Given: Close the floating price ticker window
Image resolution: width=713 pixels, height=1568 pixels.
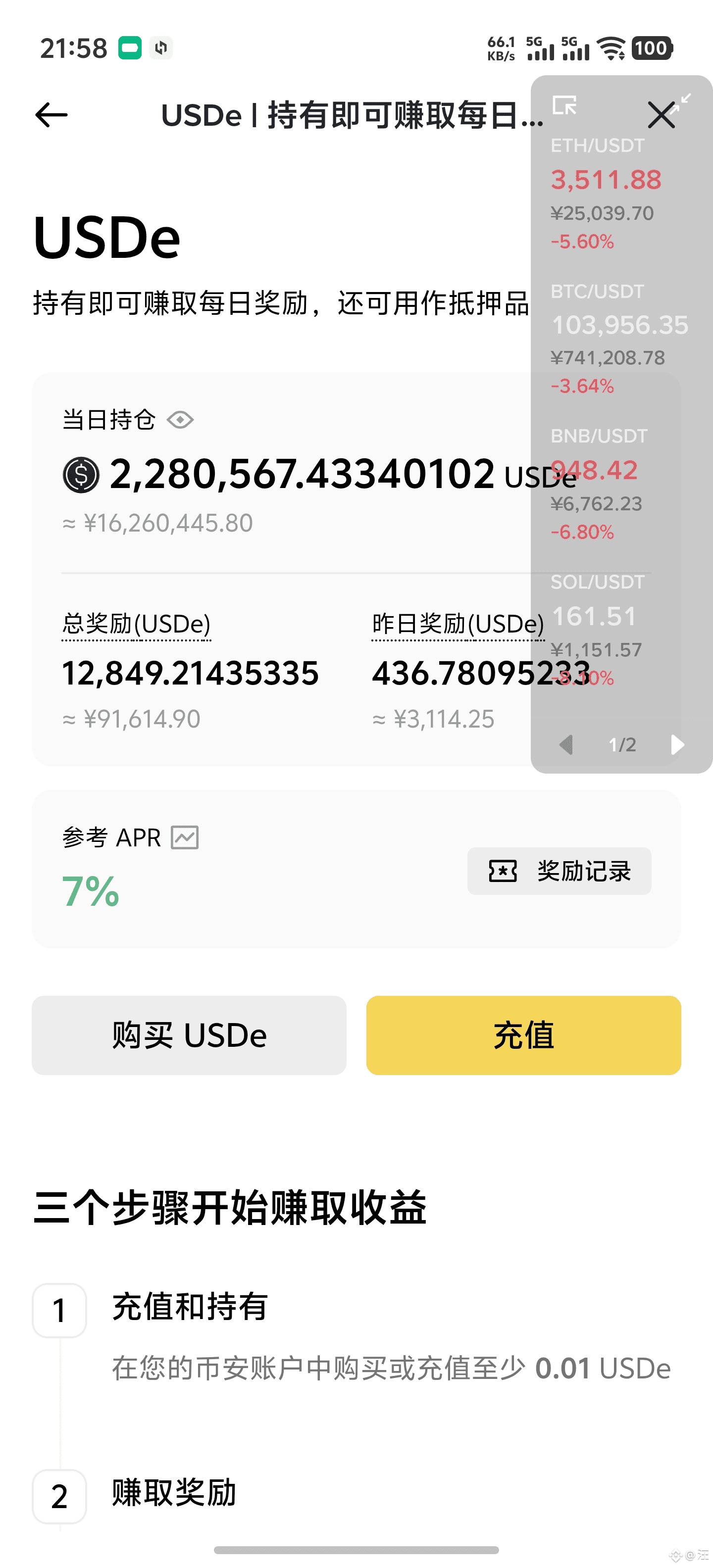Looking at the screenshot, I should [661, 114].
